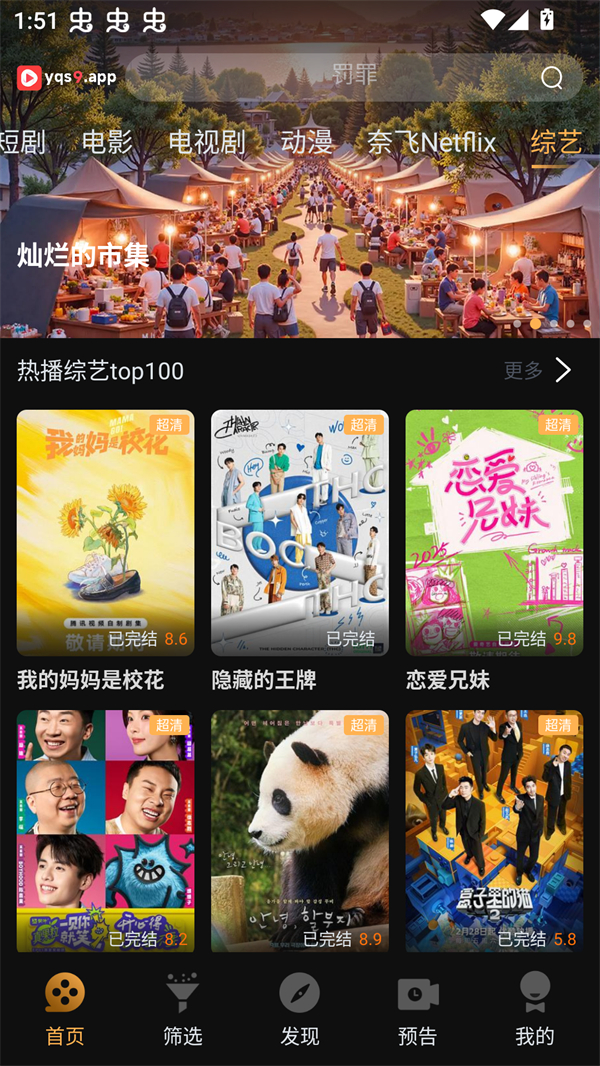Select the 短剧 tab
This screenshot has width=600, height=1066.
[x=22, y=142]
